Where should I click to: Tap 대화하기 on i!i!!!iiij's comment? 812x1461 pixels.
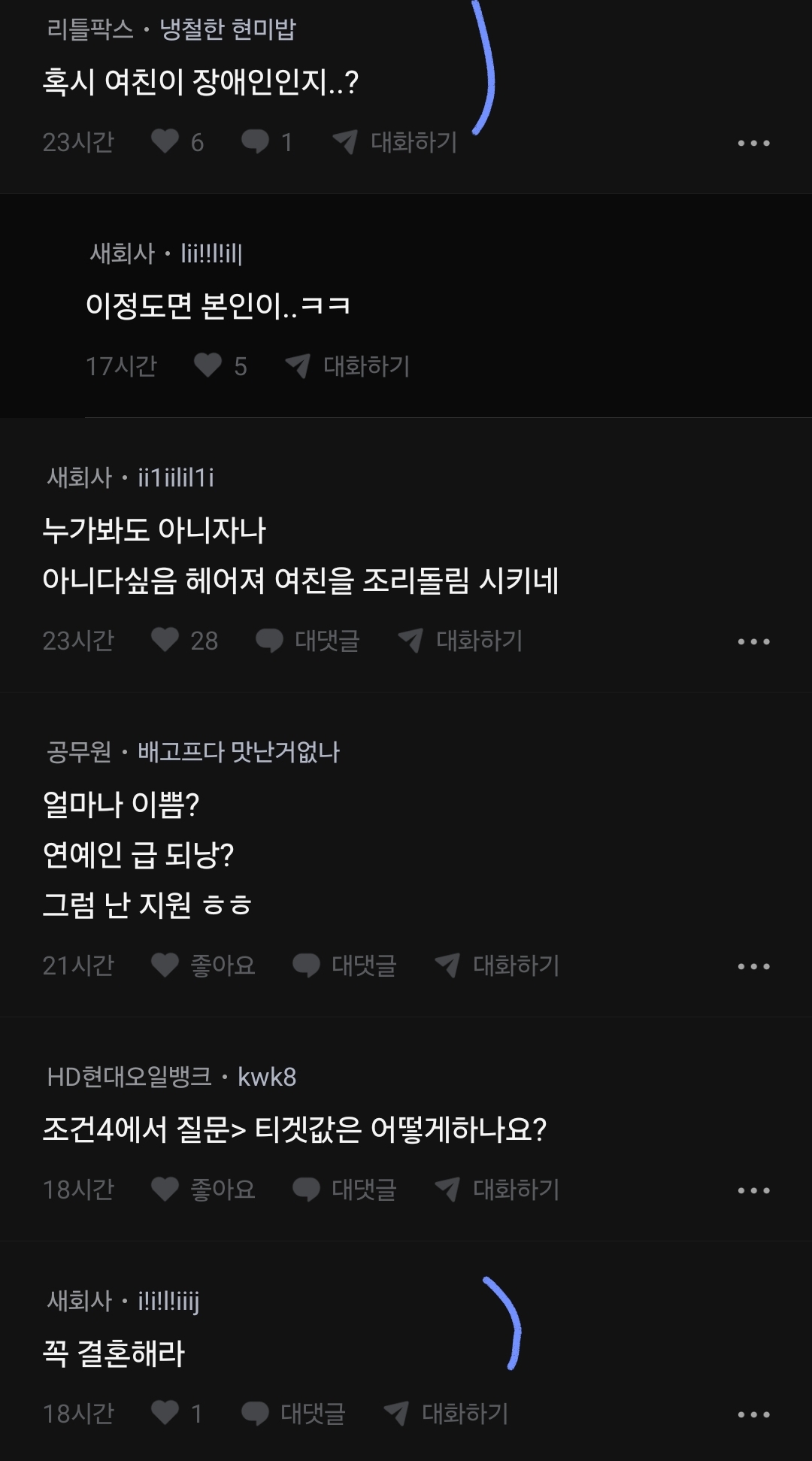coord(446,1414)
